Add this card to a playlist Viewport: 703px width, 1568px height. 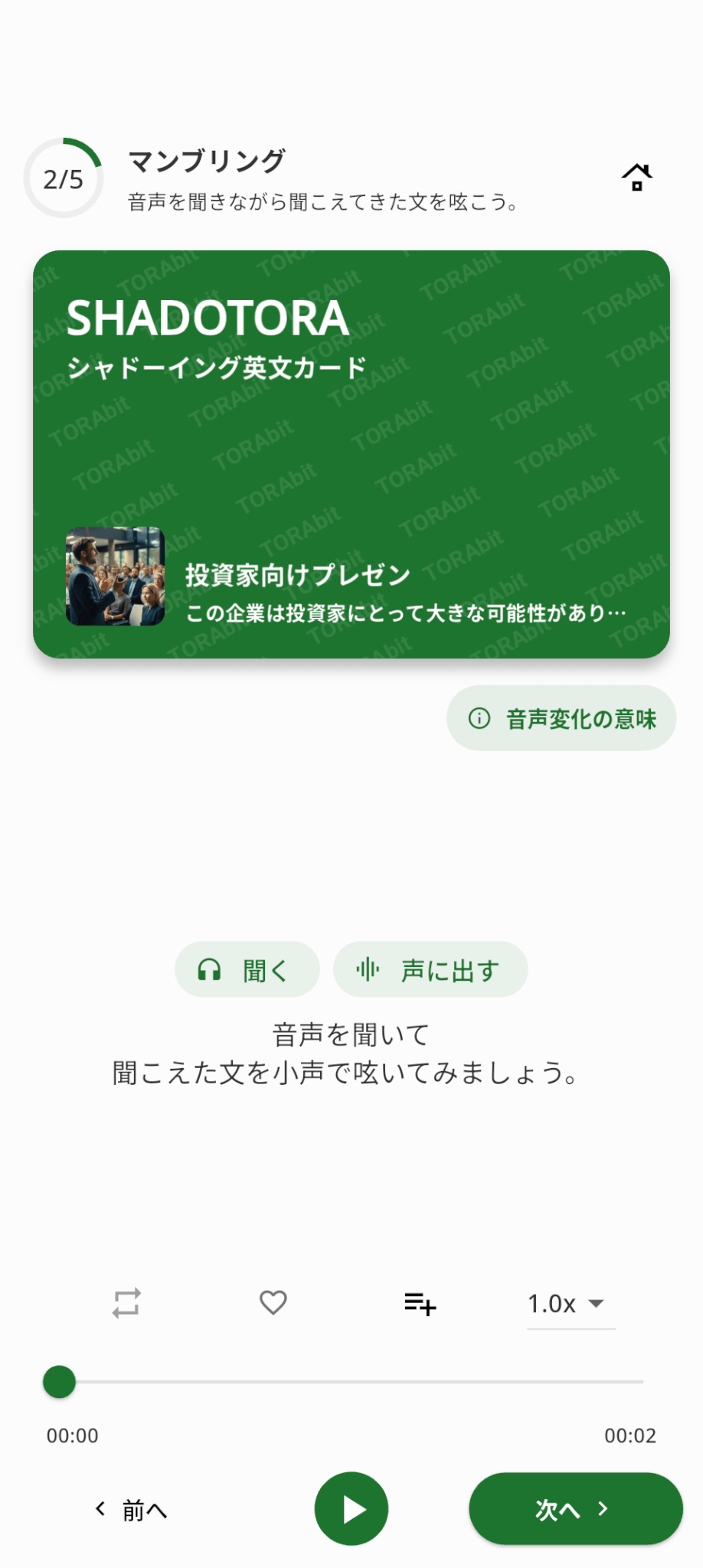pos(420,1302)
